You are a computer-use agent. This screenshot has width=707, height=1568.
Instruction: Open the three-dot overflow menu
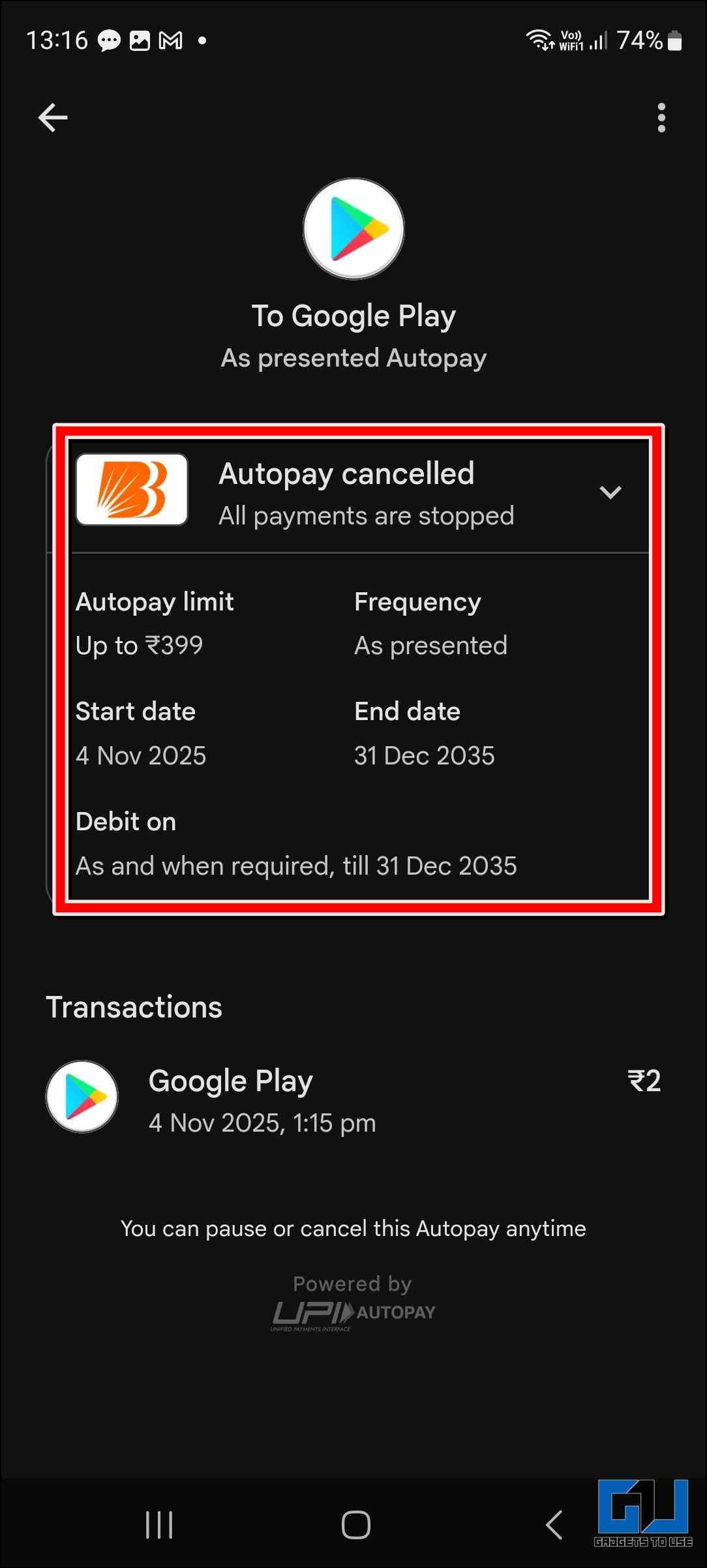[661, 118]
